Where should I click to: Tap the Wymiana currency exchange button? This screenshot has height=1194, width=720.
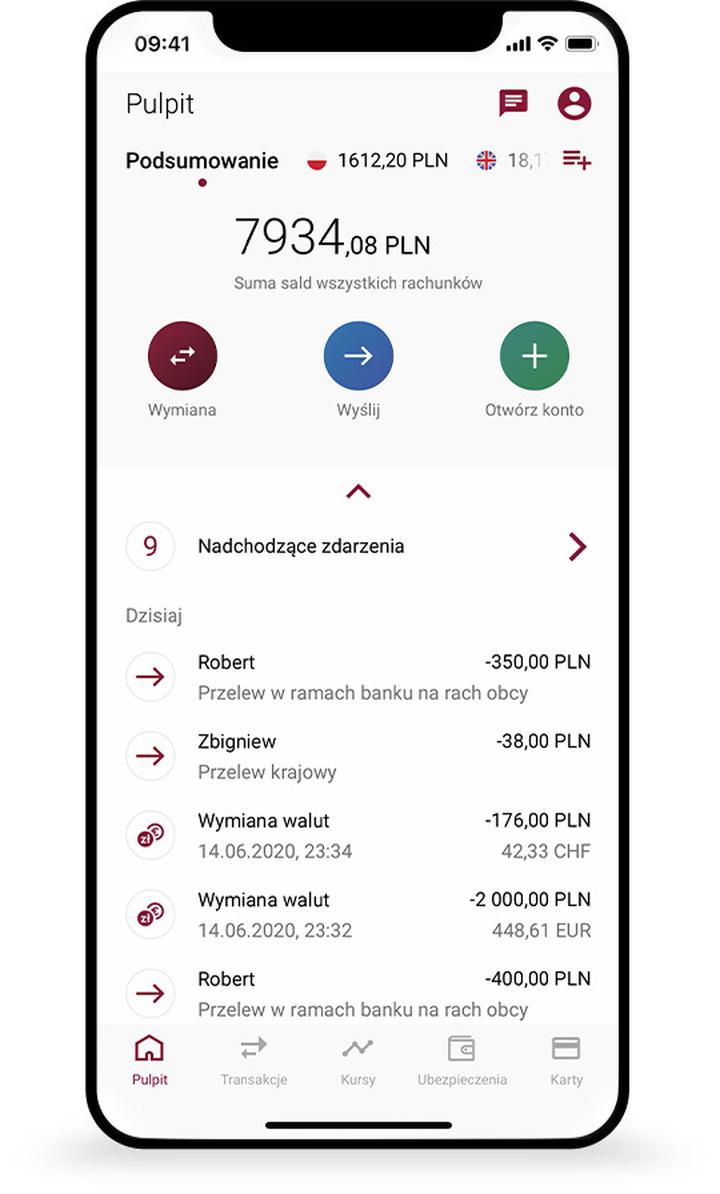[182, 356]
